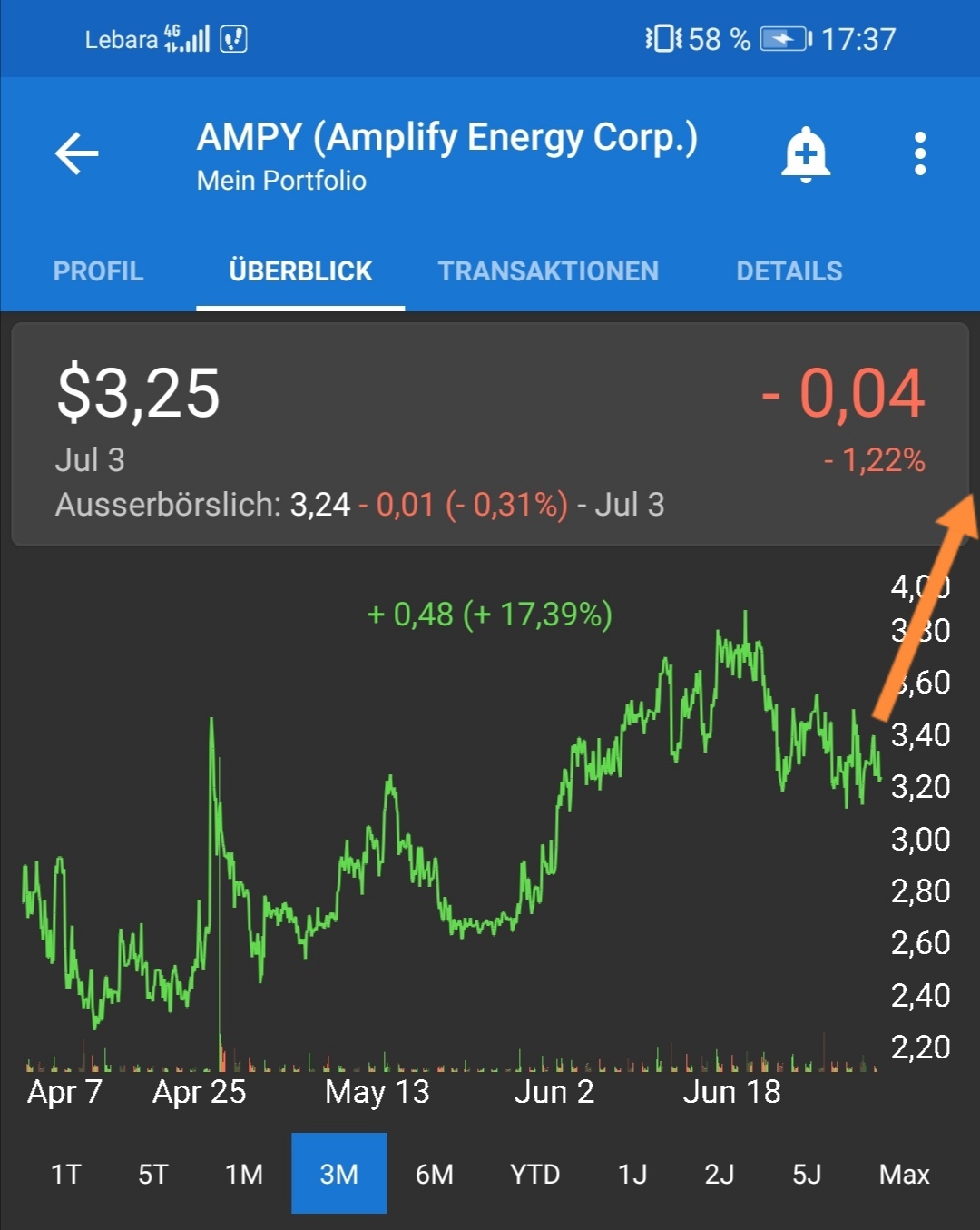Open the price alert bell icon
The image size is (980, 1230).
click(x=808, y=154)
